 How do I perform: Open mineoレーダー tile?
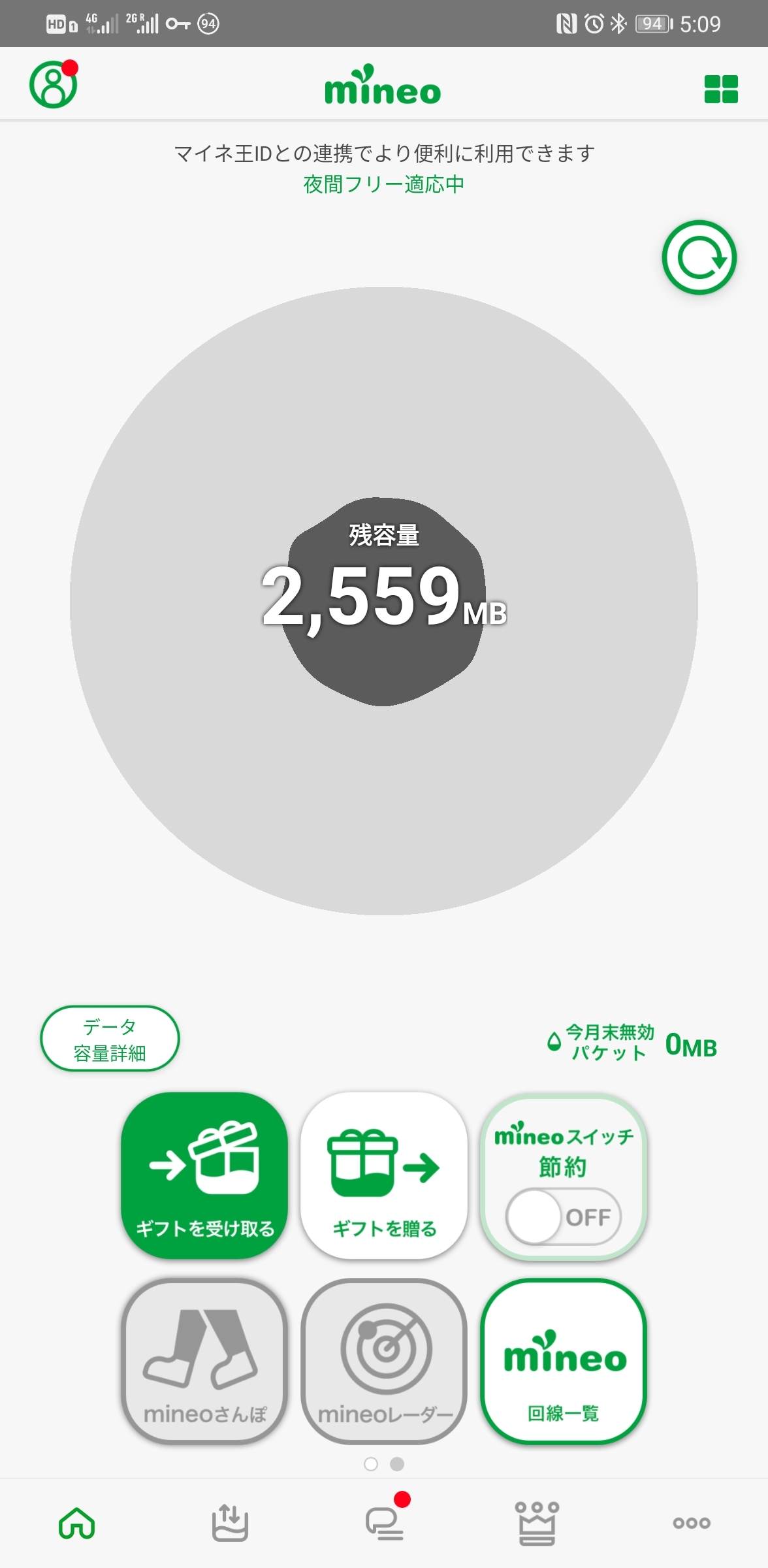(x=384, y=1362)
